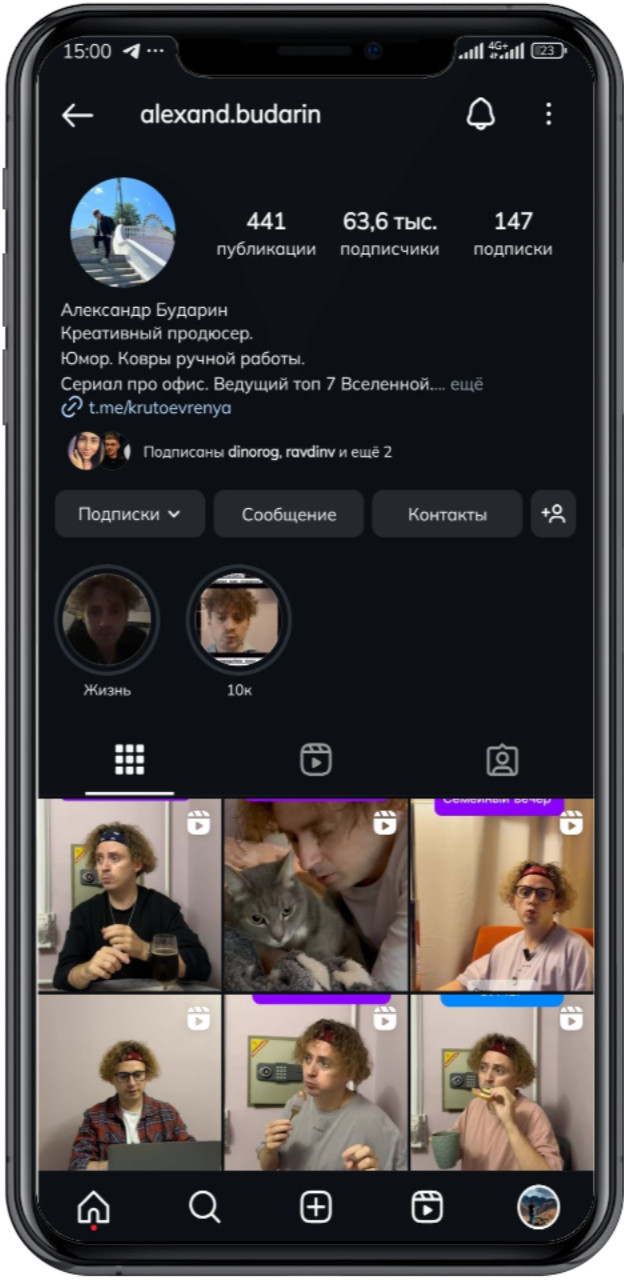Screen dimensions: 624x1280
Task: Go to the home feed in the bottom bar
Action: 94,1207
